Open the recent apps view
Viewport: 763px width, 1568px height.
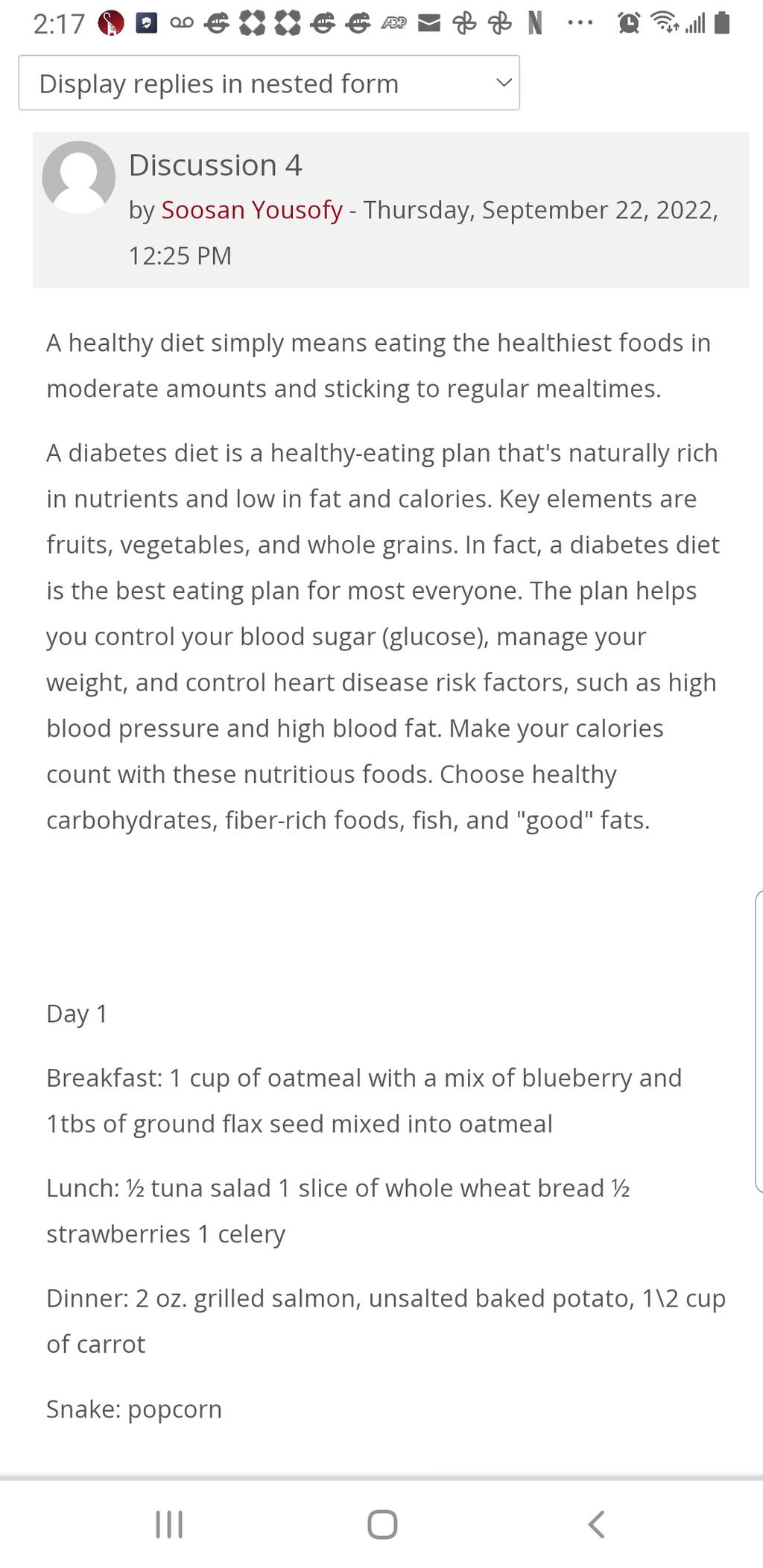(169, 1524)
